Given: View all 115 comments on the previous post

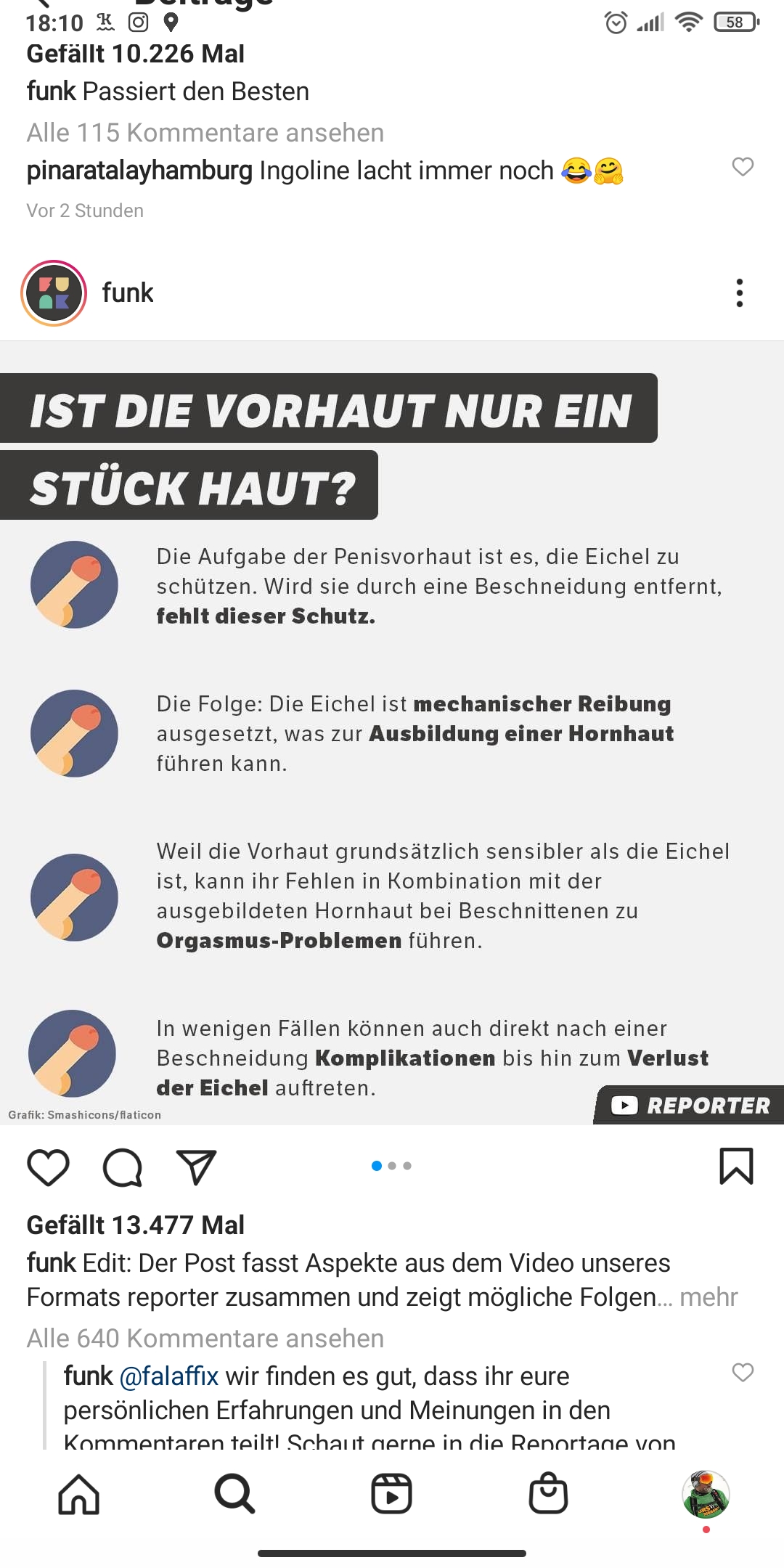Looking at the screenshot, I should [x=205, y=133].
